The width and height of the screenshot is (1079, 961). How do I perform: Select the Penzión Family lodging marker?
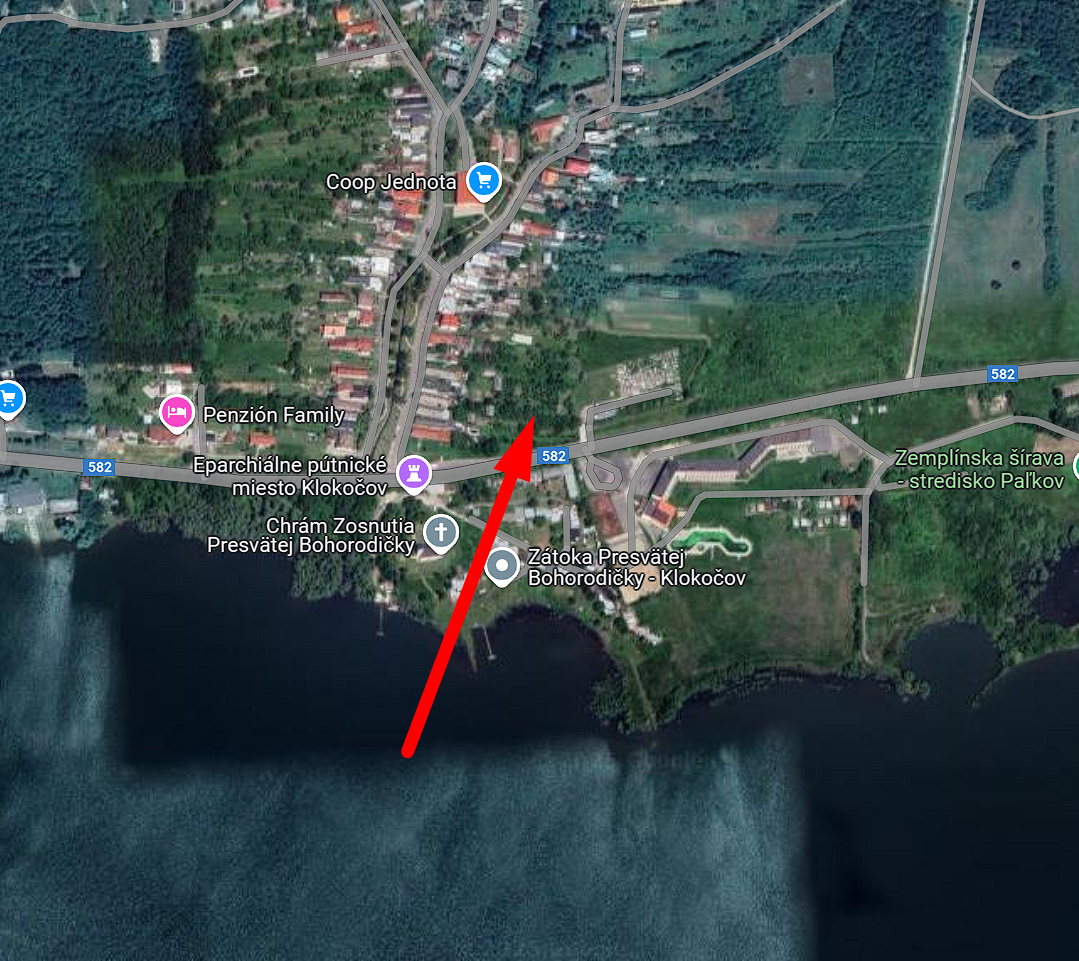point(177,412)
